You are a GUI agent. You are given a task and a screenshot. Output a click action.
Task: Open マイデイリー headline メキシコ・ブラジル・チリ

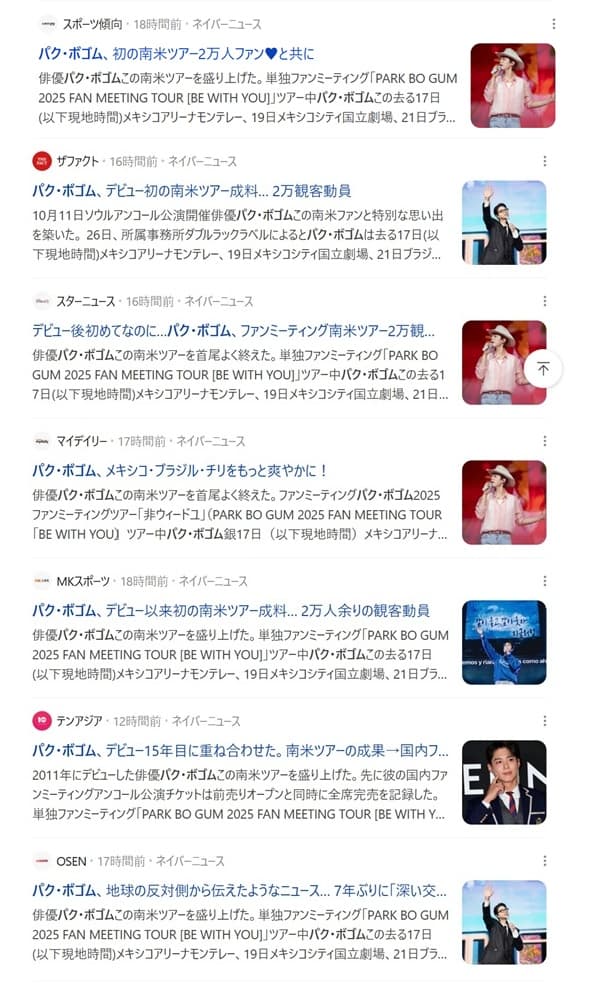(x=180, y=471)
